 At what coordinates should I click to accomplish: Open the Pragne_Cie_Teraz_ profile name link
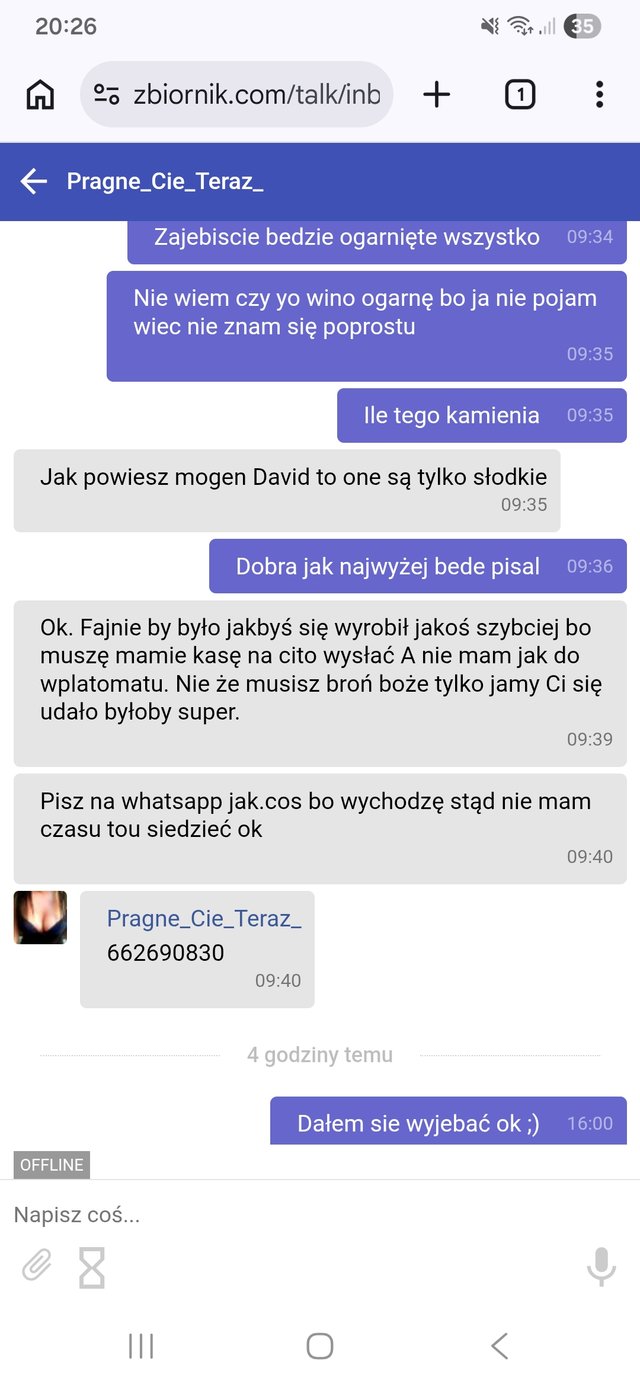click(x=204, y=919)
